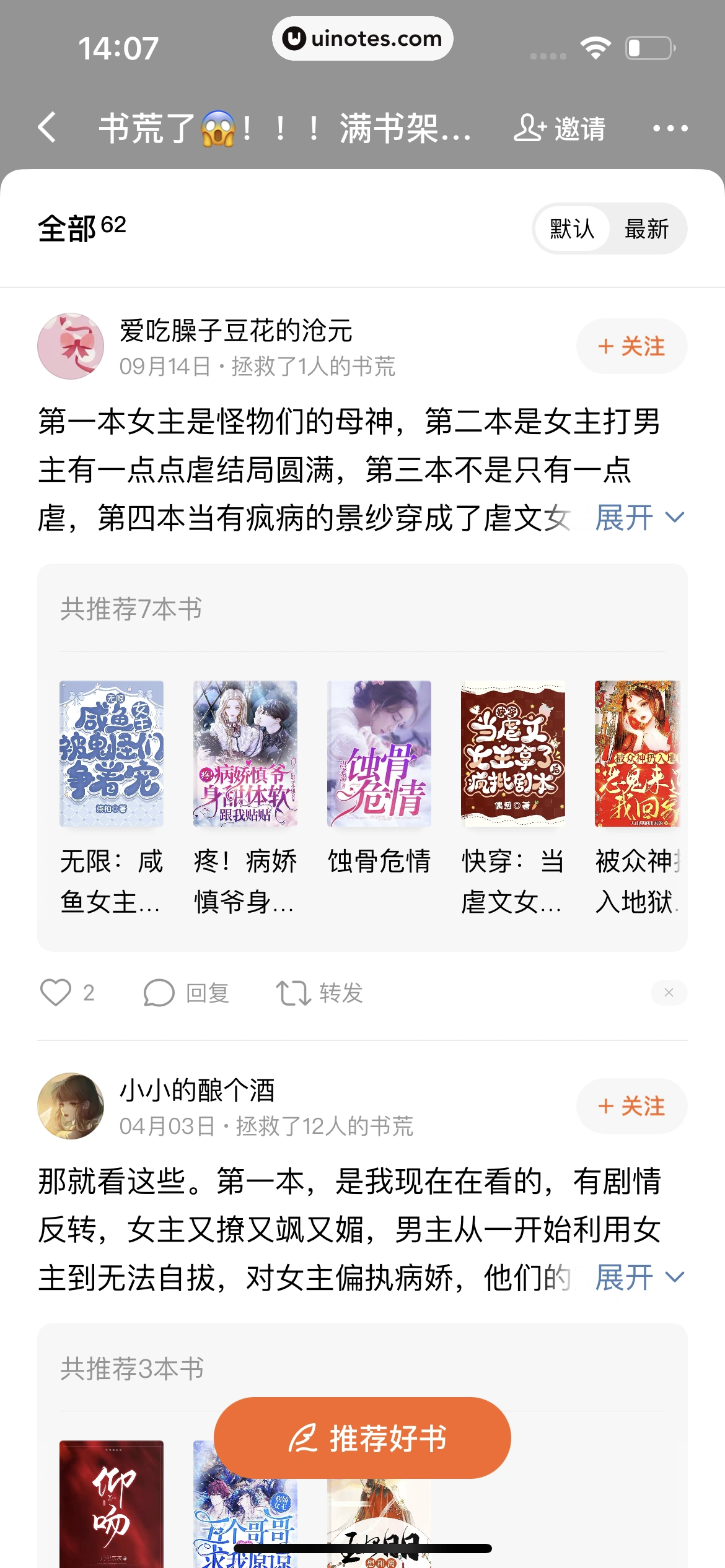
Task: Expand 爱吃臊子豆花的沧元's full comment
Action: click(x=639, y=518)
